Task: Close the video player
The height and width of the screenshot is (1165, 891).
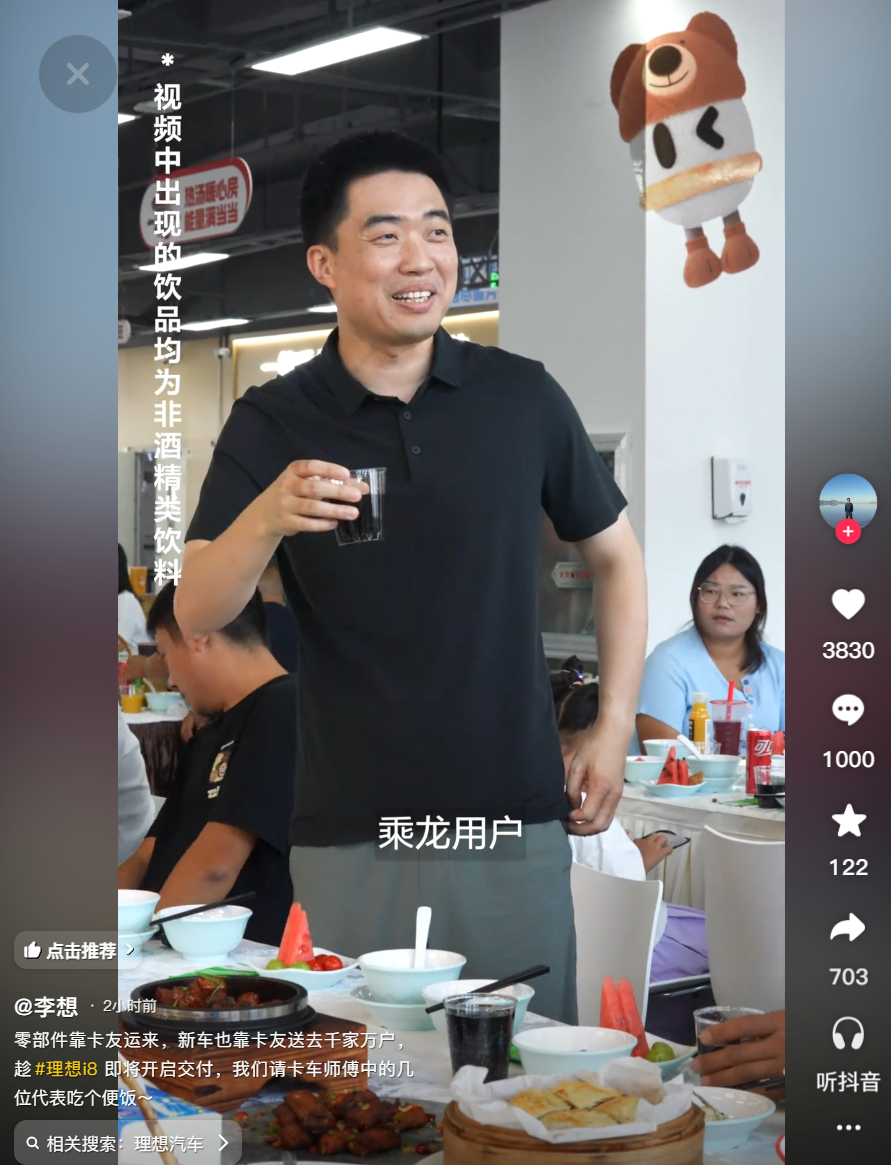Action: pyautogui.click(x=78, y=74)
